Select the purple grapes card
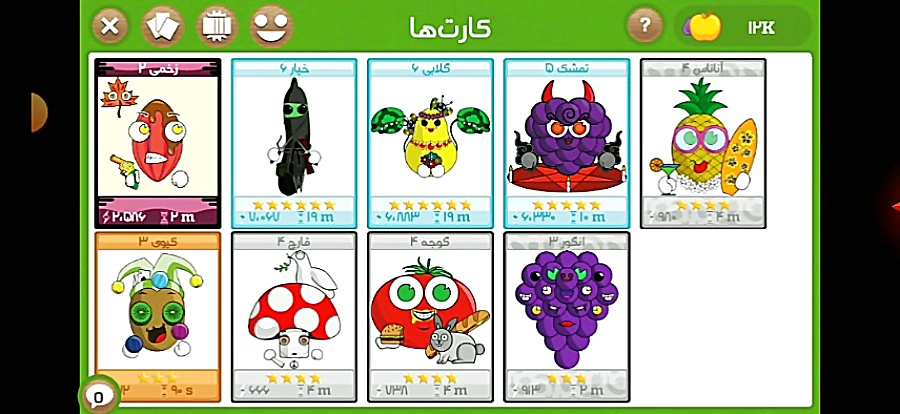The height and width of the screenshot is (414, 900). point(567,316)
